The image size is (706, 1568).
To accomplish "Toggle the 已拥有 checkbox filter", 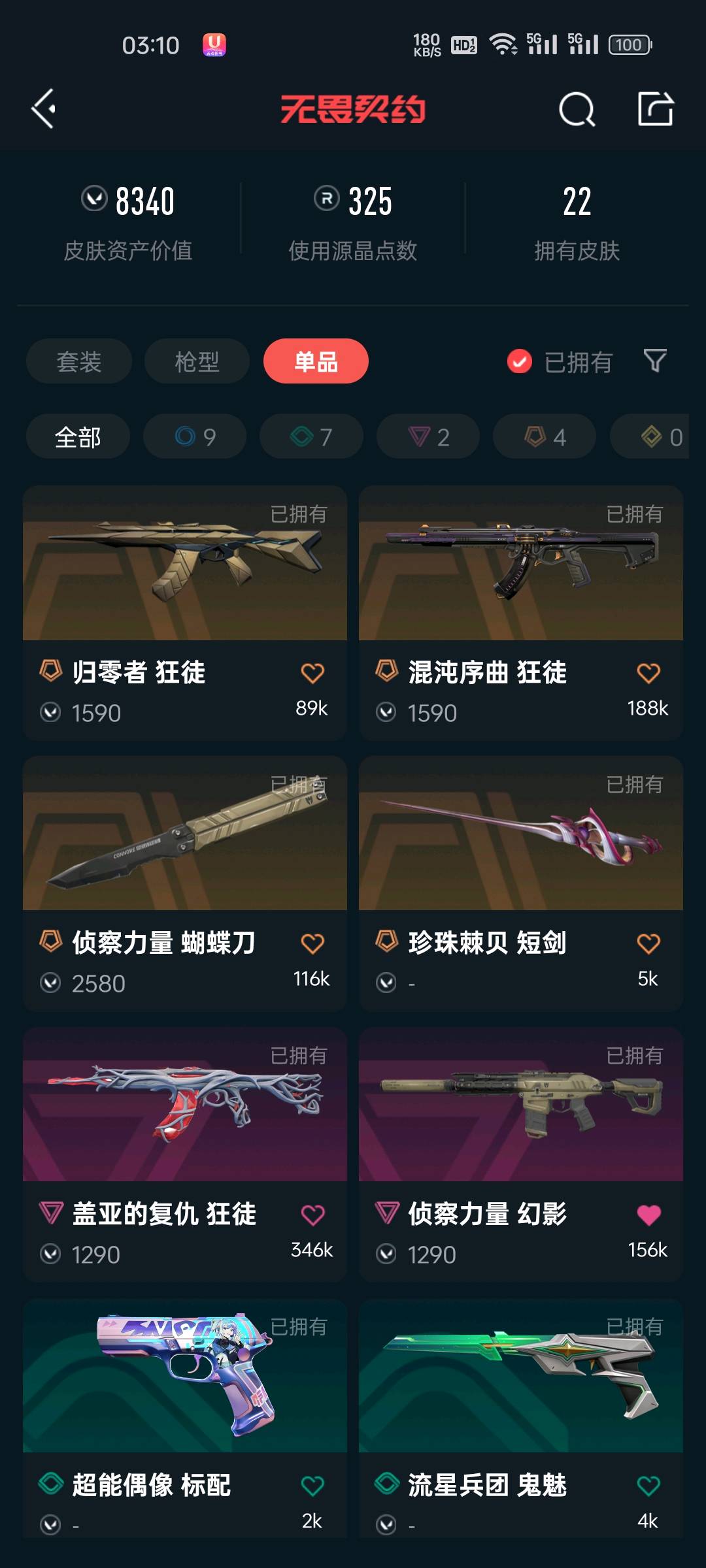I will tap(520, 361).
